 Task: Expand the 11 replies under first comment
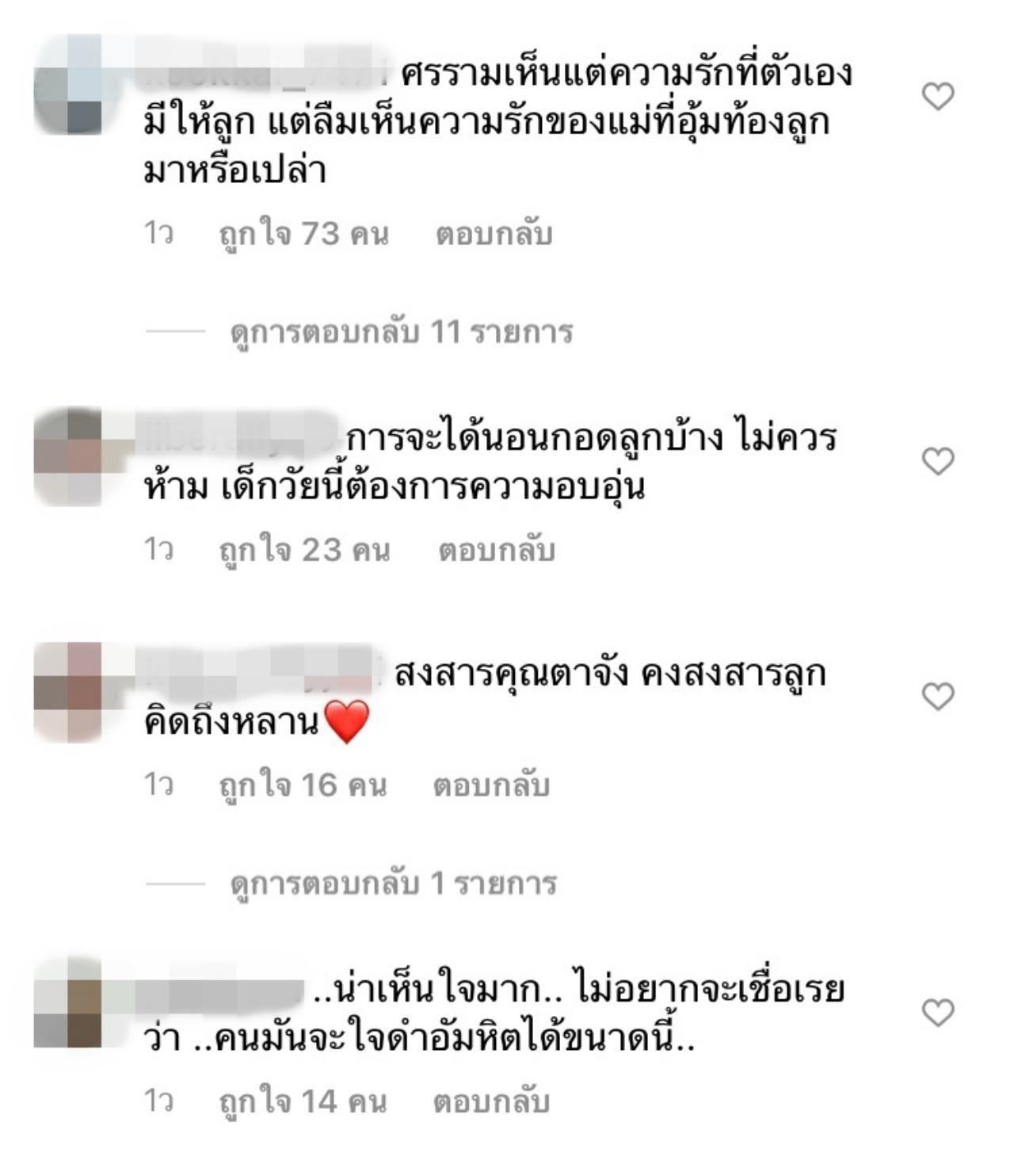click(401, 331)
